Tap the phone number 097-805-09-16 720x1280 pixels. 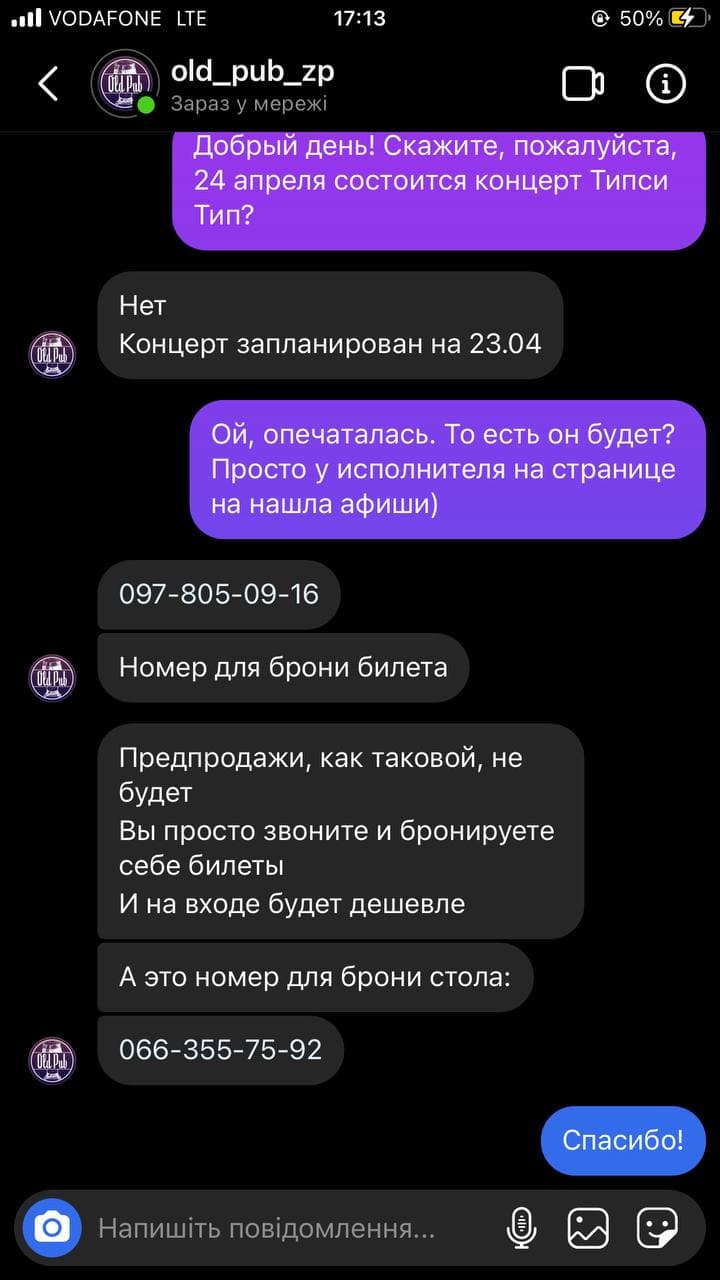click(x=219, y=594)
